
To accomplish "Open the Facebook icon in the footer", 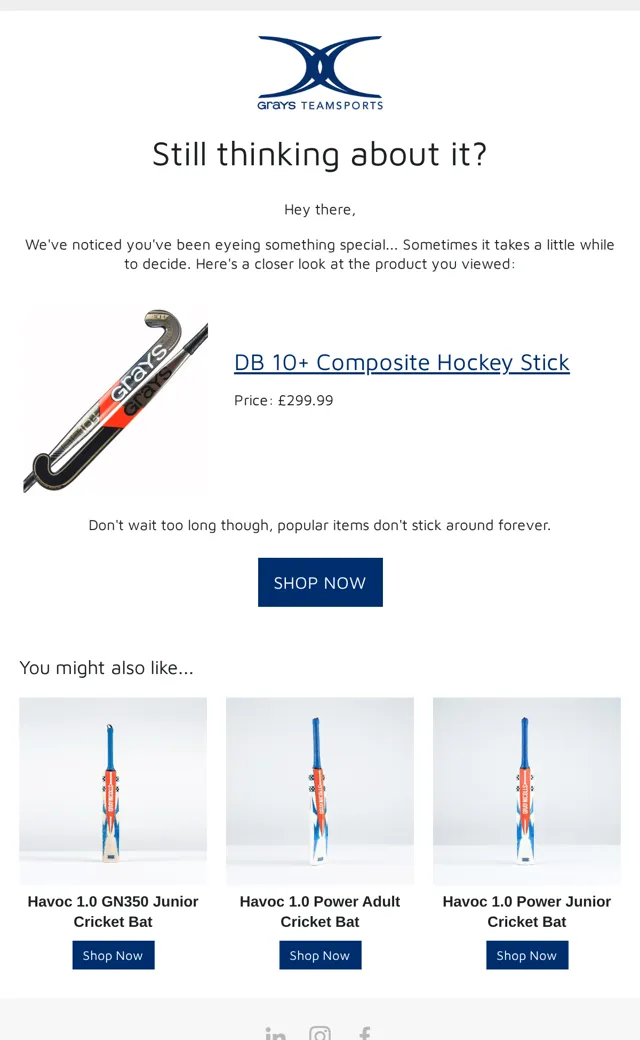I will [365, 1034].
